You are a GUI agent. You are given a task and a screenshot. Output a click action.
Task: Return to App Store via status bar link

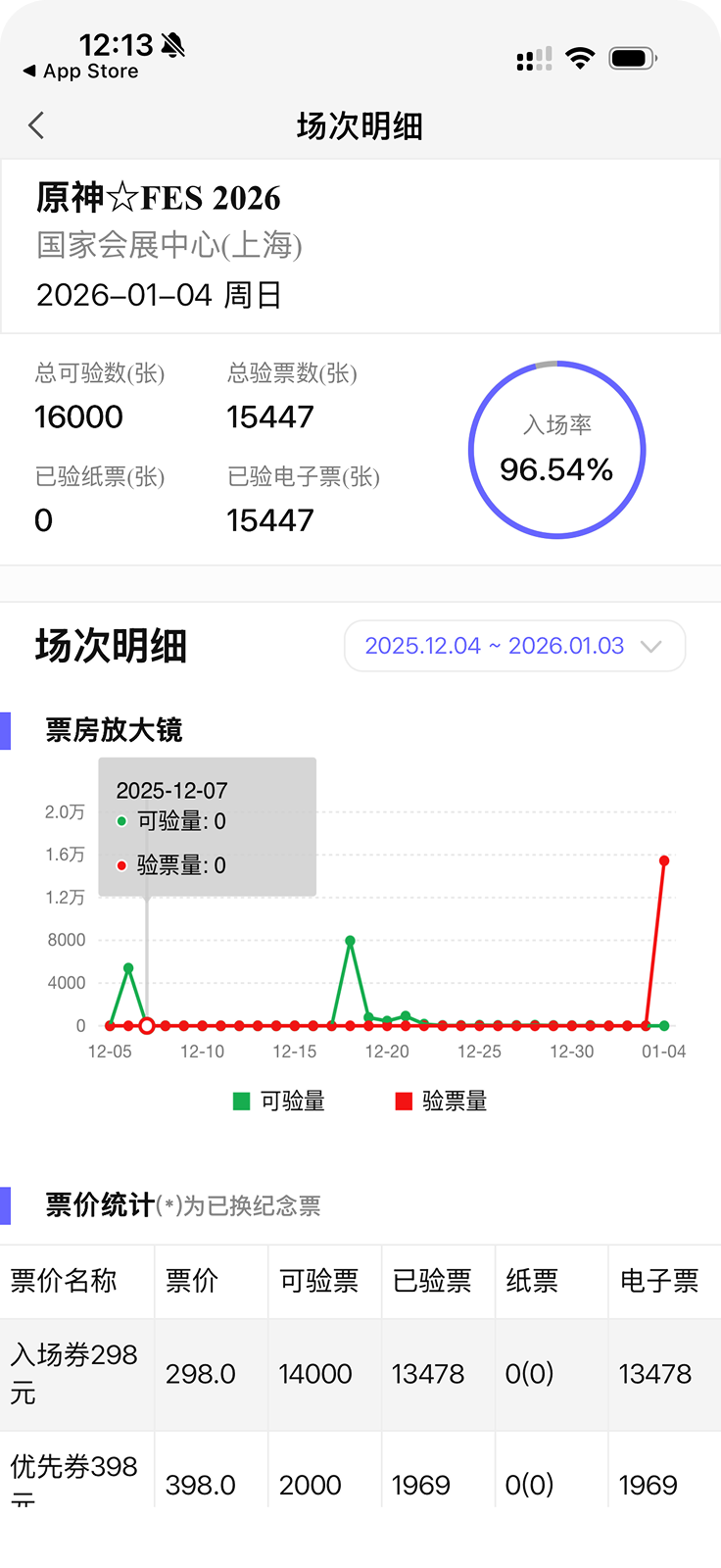point(80,72)
